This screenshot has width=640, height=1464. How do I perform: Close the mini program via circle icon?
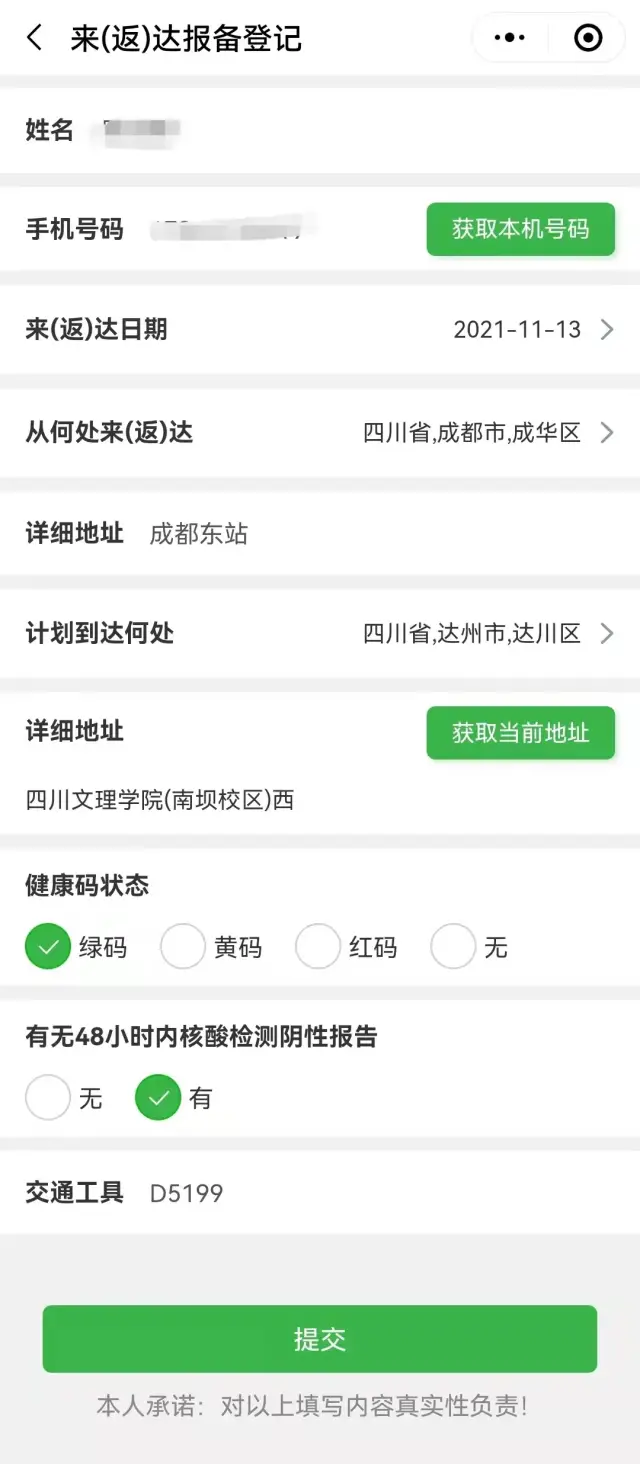[x=588, y=39]
